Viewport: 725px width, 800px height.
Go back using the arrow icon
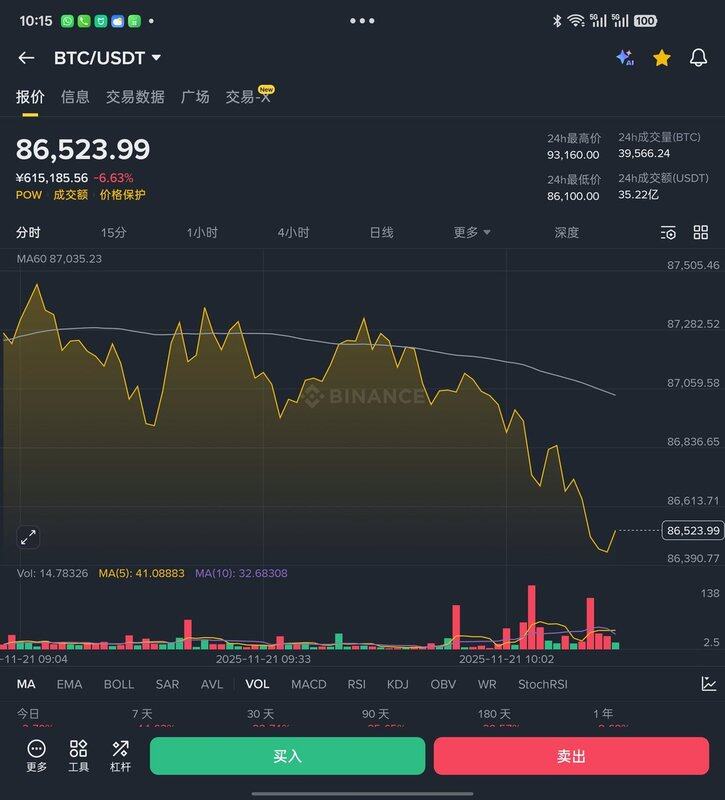[x=26, y=58]
